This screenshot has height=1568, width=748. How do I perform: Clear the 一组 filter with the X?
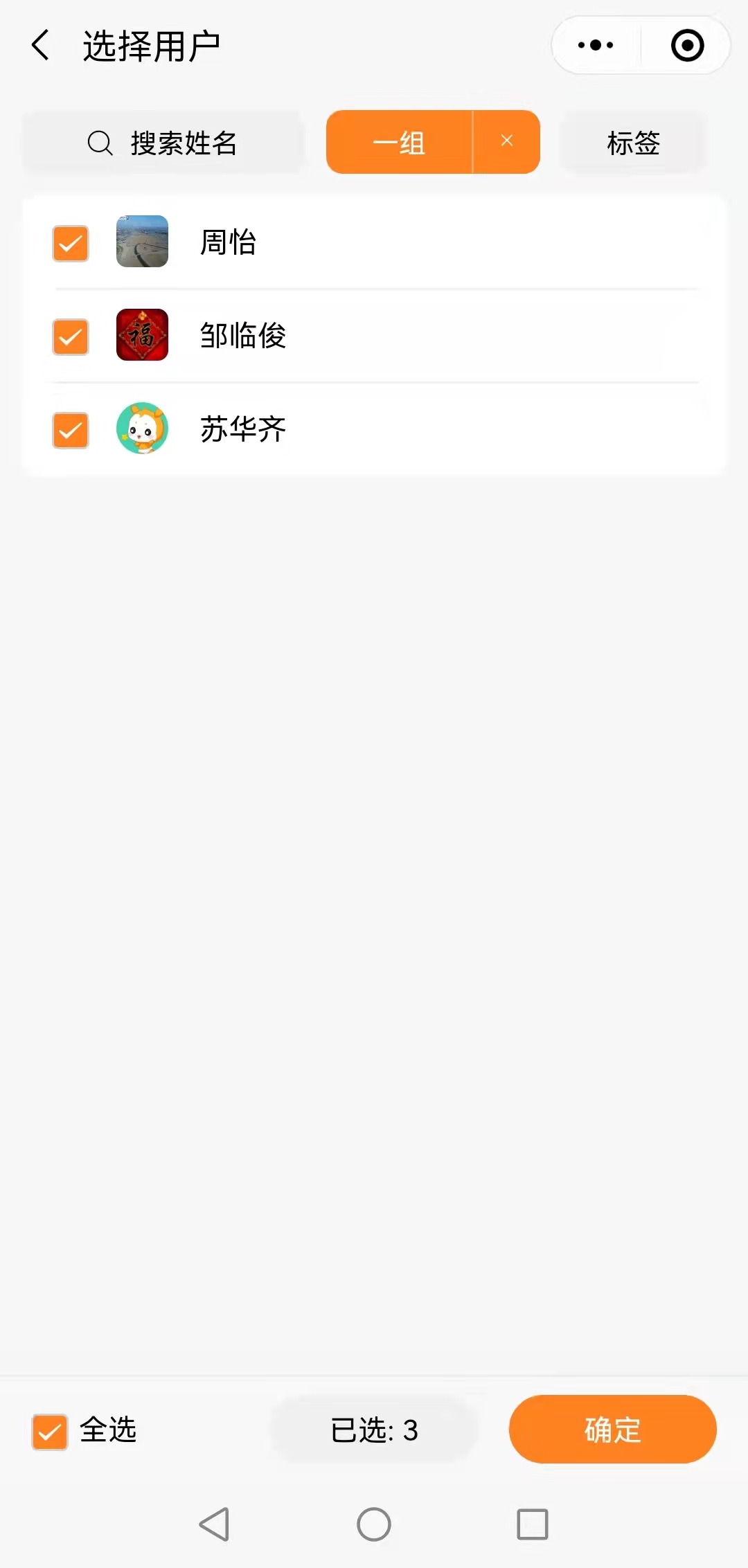pyautogui.click(x=507, y=141)
